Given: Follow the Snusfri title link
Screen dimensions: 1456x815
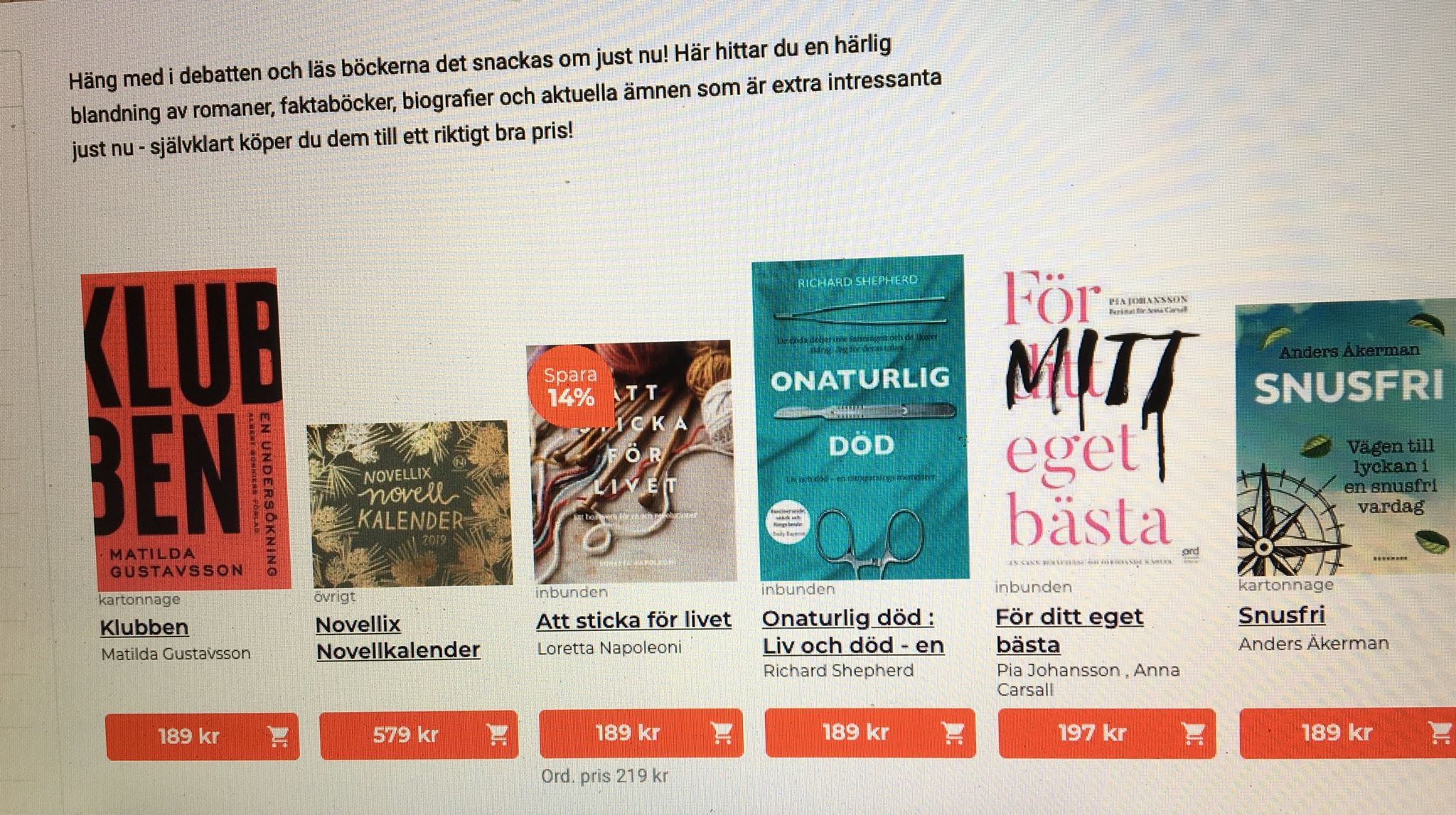Looking at the screenshot, I should click(x=1281, y=615).
